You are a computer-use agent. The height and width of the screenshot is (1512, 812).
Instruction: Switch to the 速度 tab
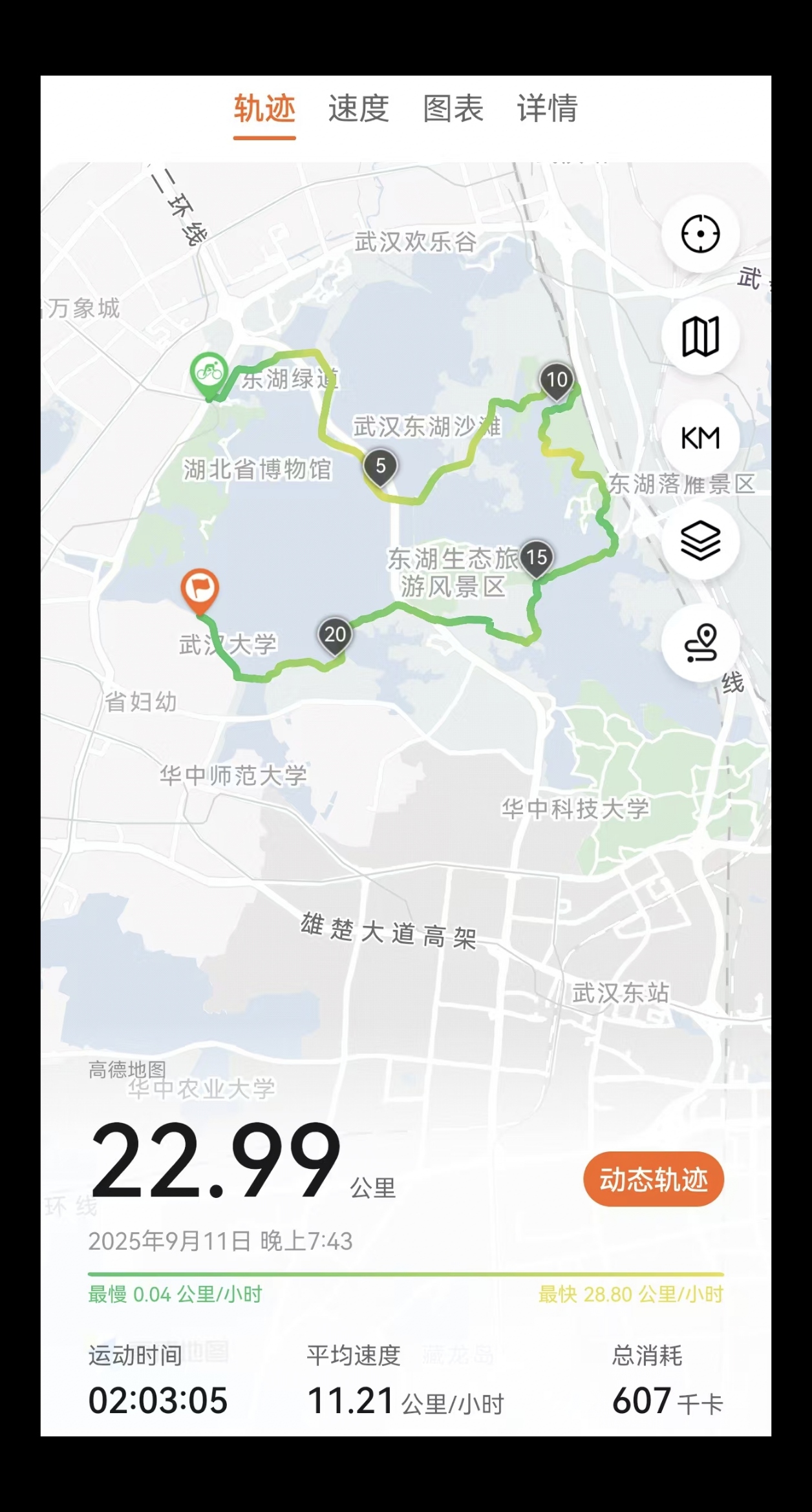[358, 108]
